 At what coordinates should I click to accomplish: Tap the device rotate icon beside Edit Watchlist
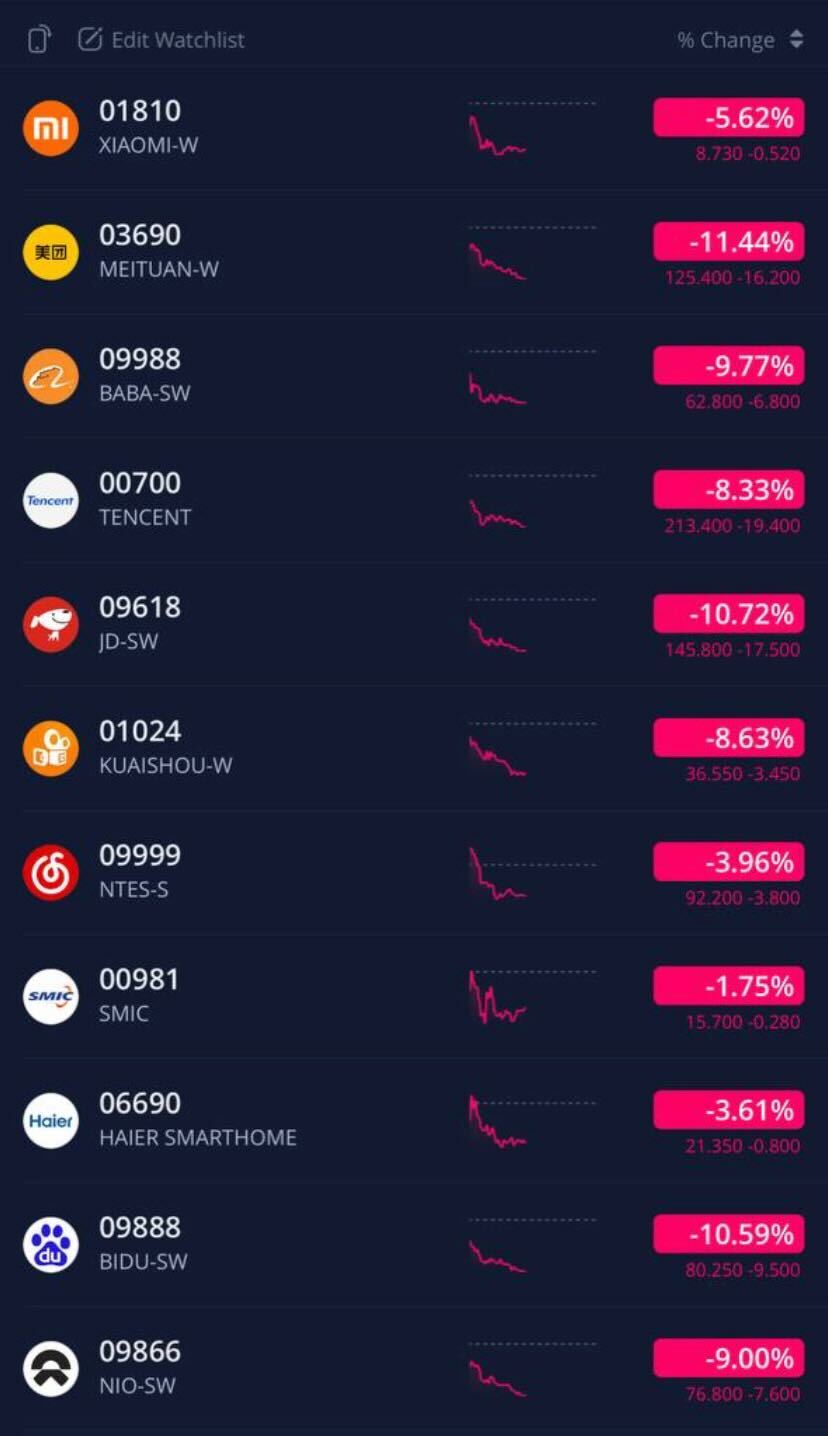(39, 40)
